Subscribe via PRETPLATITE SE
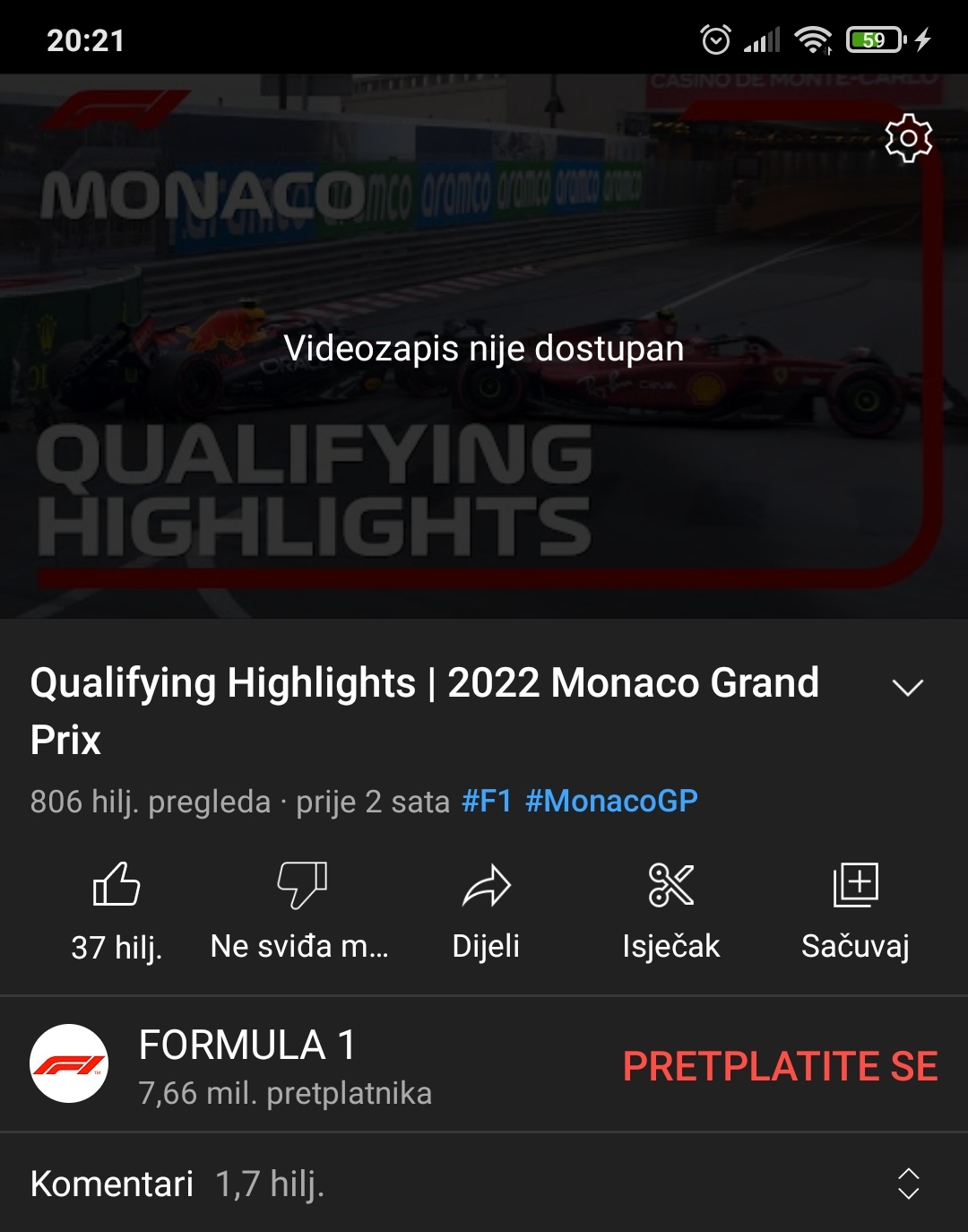The height and width of the screenshot is (1232, 968). [x=780, y=1065]
